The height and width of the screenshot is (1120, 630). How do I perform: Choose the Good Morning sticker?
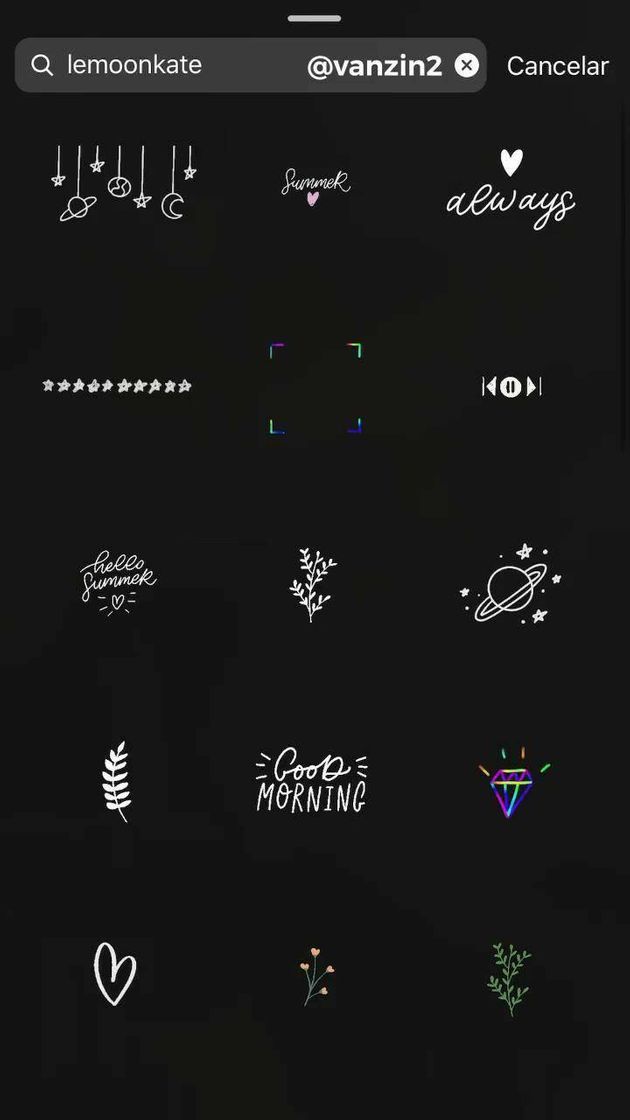312,780
